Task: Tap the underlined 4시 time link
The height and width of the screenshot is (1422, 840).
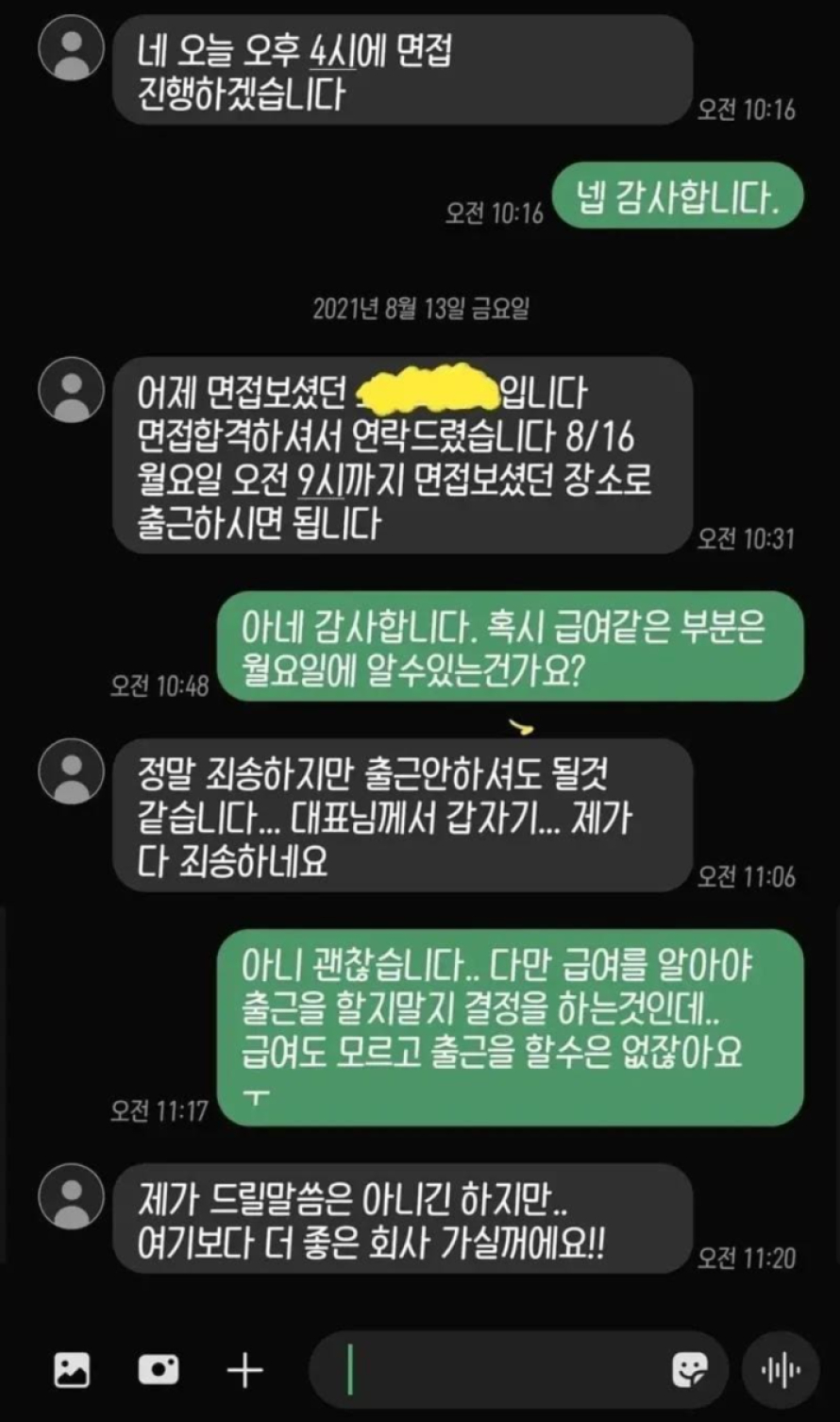Action: pyautogui.click(x=332, y=53)
